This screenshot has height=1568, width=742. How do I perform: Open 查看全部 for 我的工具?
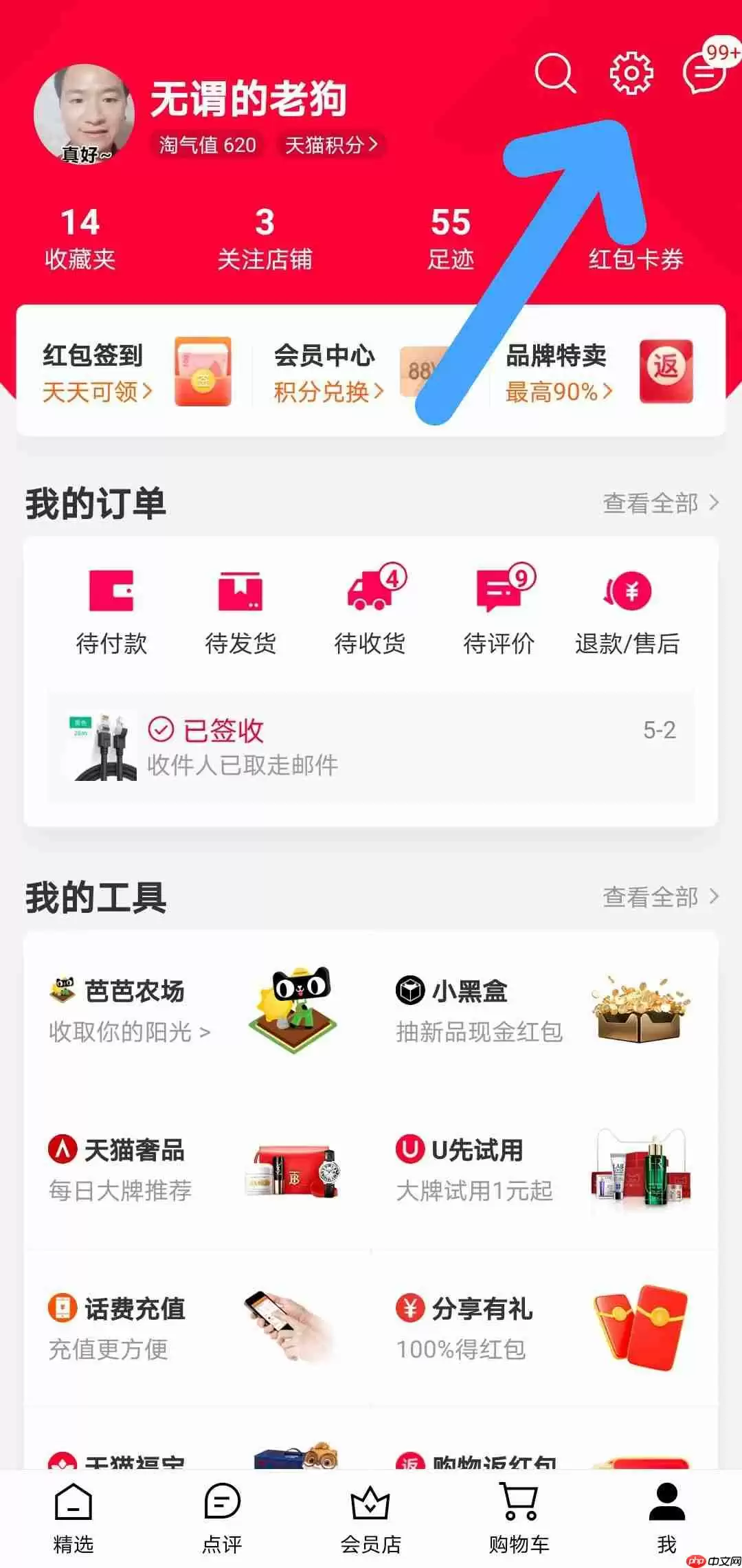pos(656,897)
